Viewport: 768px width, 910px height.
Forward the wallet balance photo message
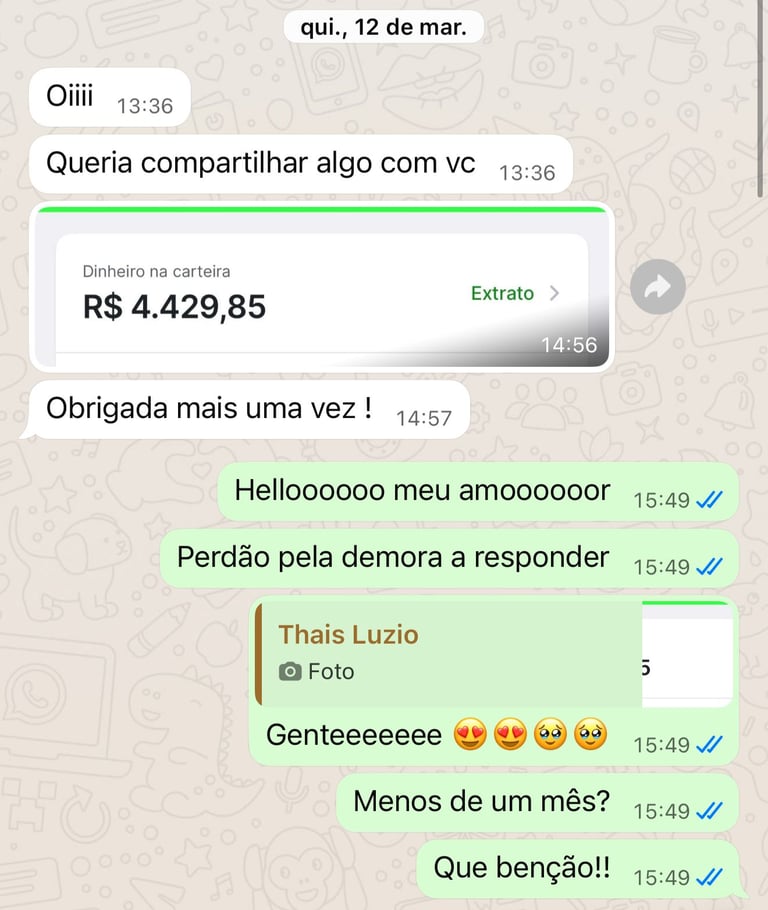(x=658, y=288)
